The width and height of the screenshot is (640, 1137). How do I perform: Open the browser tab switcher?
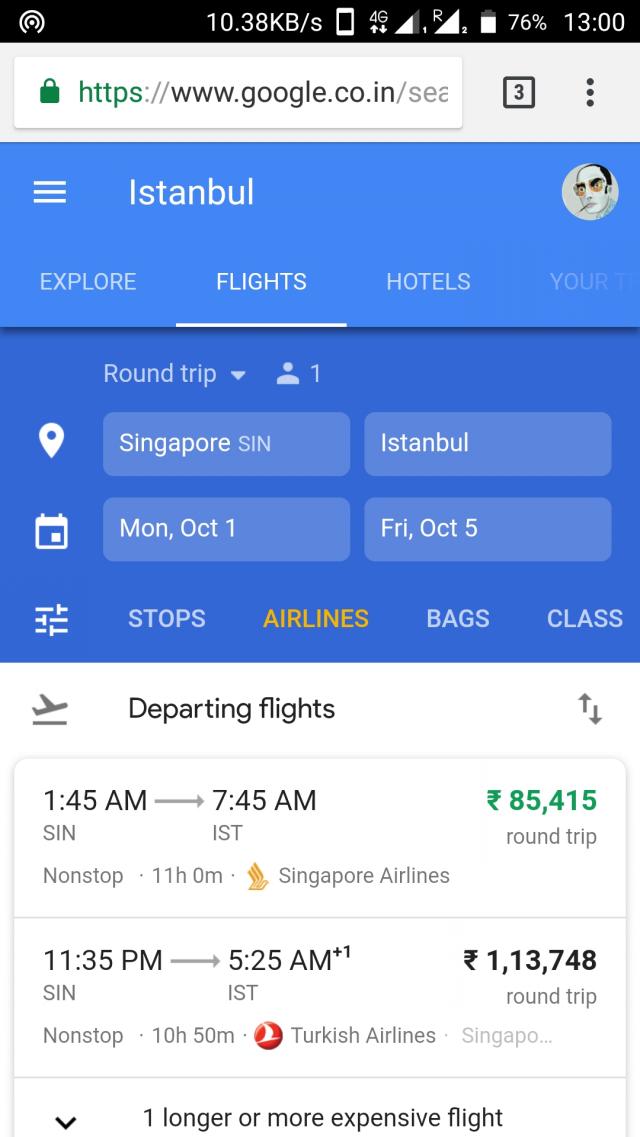(x=518, y=93)
